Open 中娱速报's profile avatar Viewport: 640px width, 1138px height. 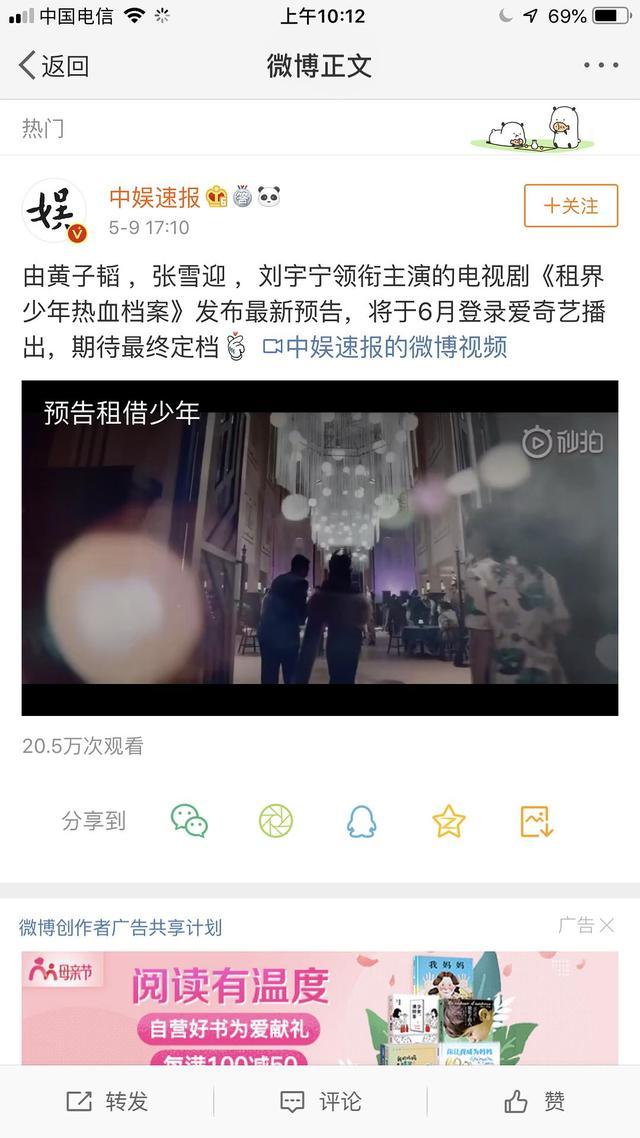coord(54,210)
